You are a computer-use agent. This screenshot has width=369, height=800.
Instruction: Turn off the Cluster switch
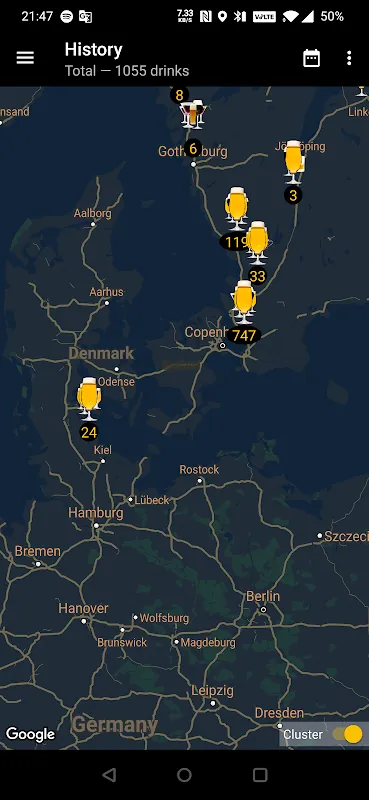click(348, 734)
